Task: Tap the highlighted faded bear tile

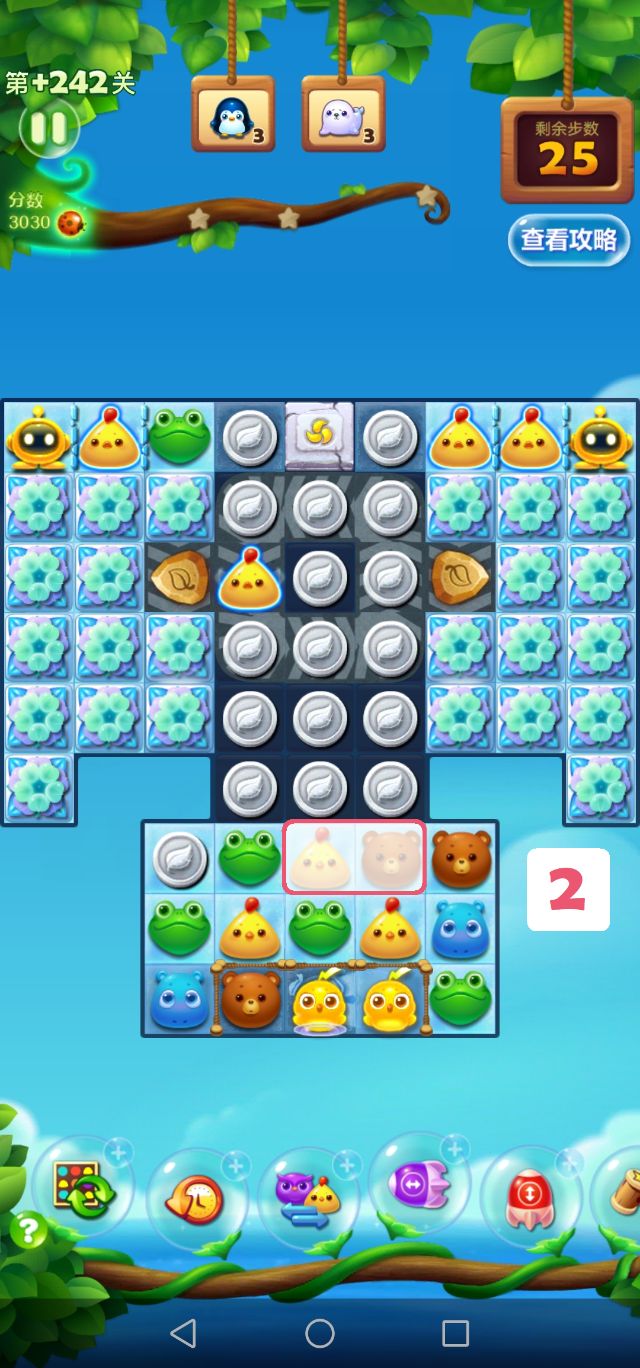Action: (390, 858)
